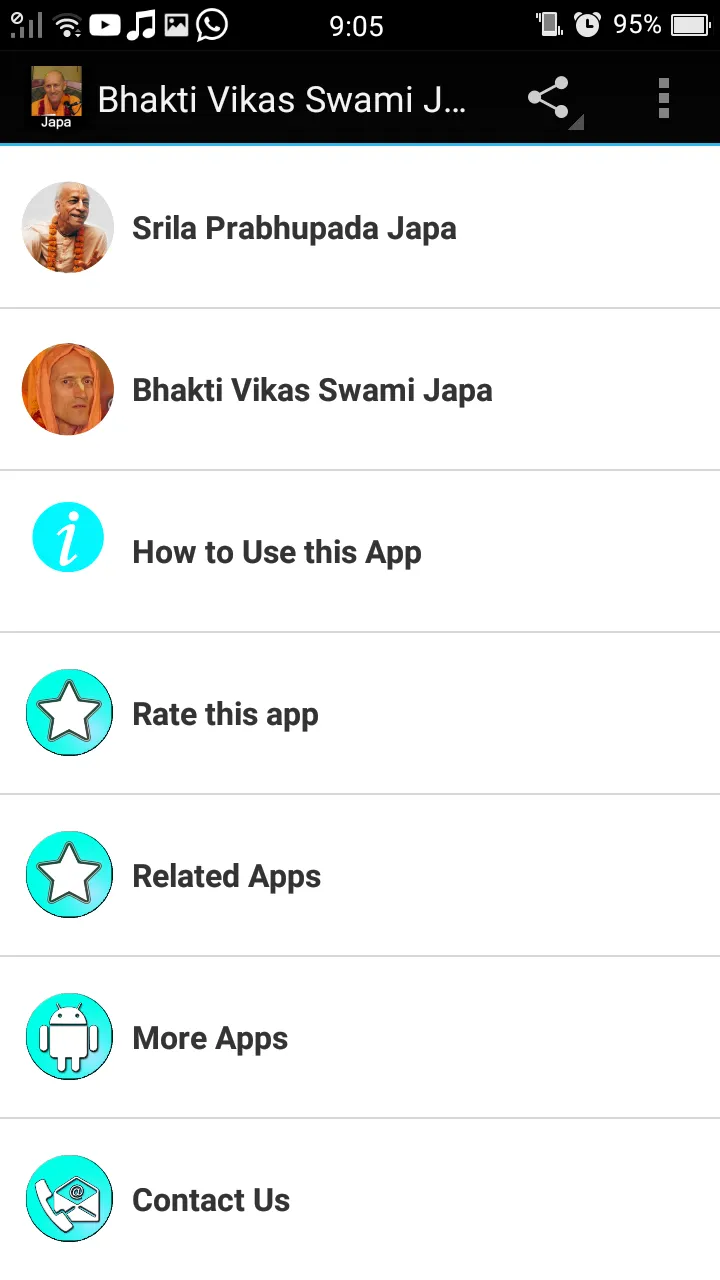Select the info icon beside How to Use
720x1280 pixels.
point(68,537)
